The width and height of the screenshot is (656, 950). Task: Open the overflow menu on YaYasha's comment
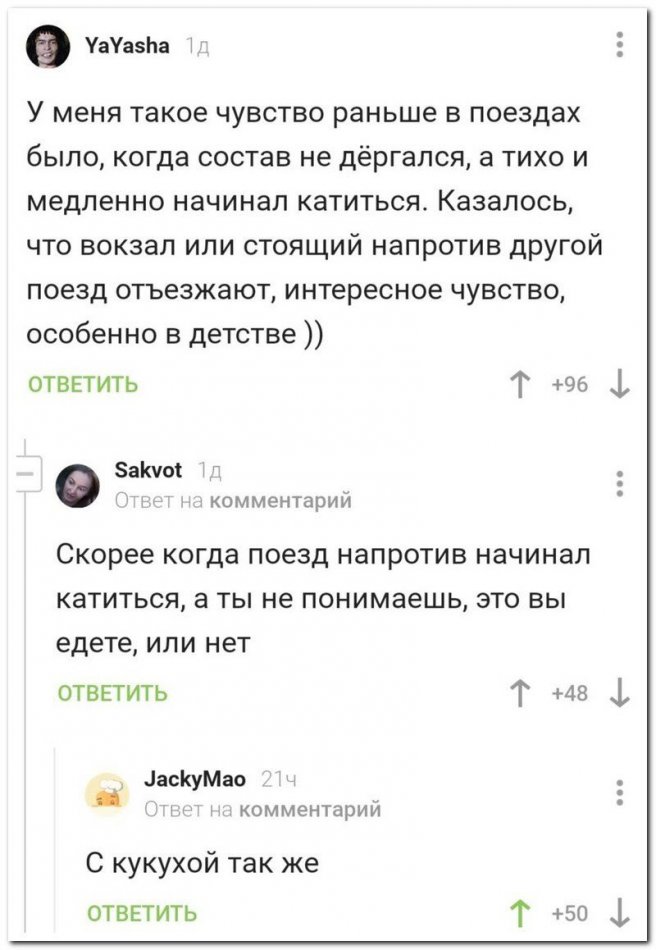coord(621,45)
